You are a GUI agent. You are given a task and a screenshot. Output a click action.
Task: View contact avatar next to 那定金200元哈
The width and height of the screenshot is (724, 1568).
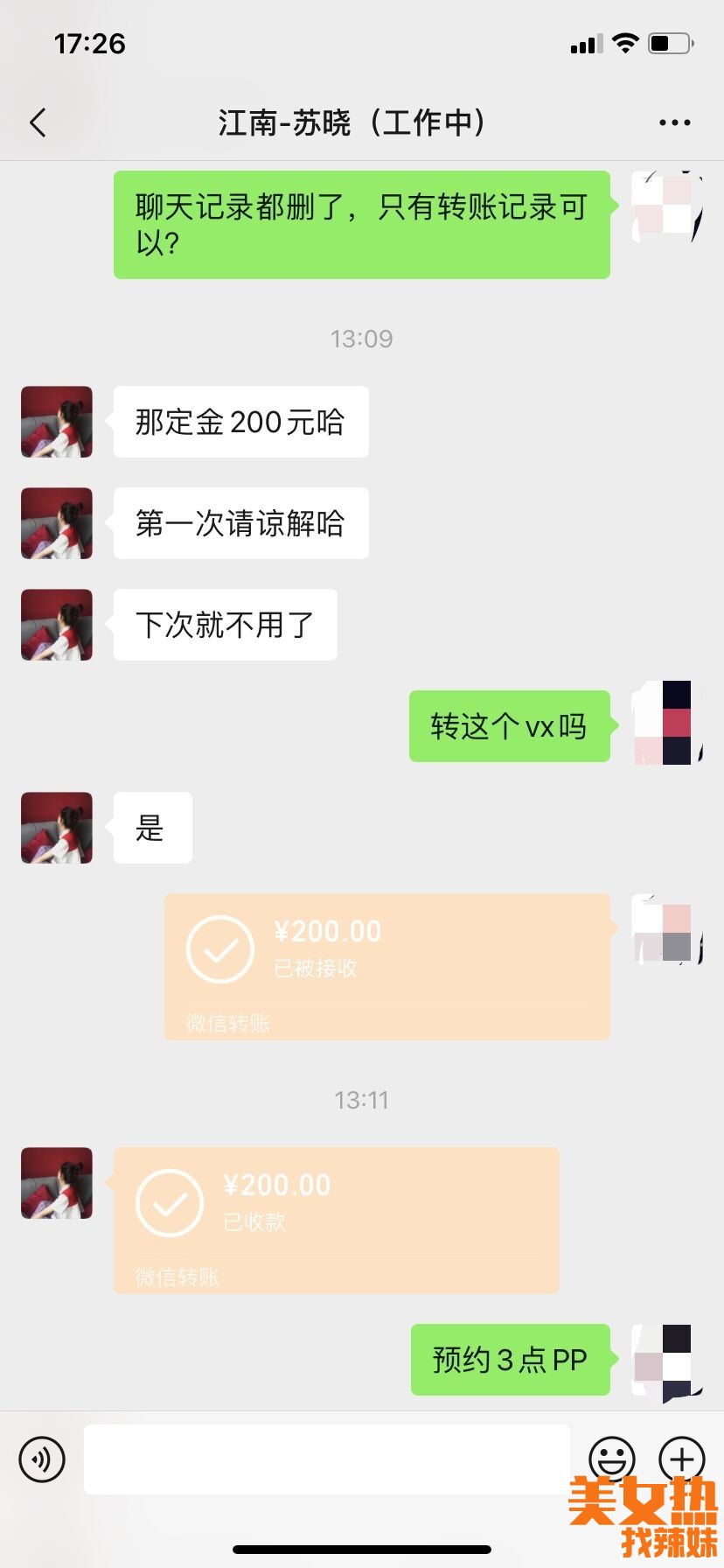(57, 422)
